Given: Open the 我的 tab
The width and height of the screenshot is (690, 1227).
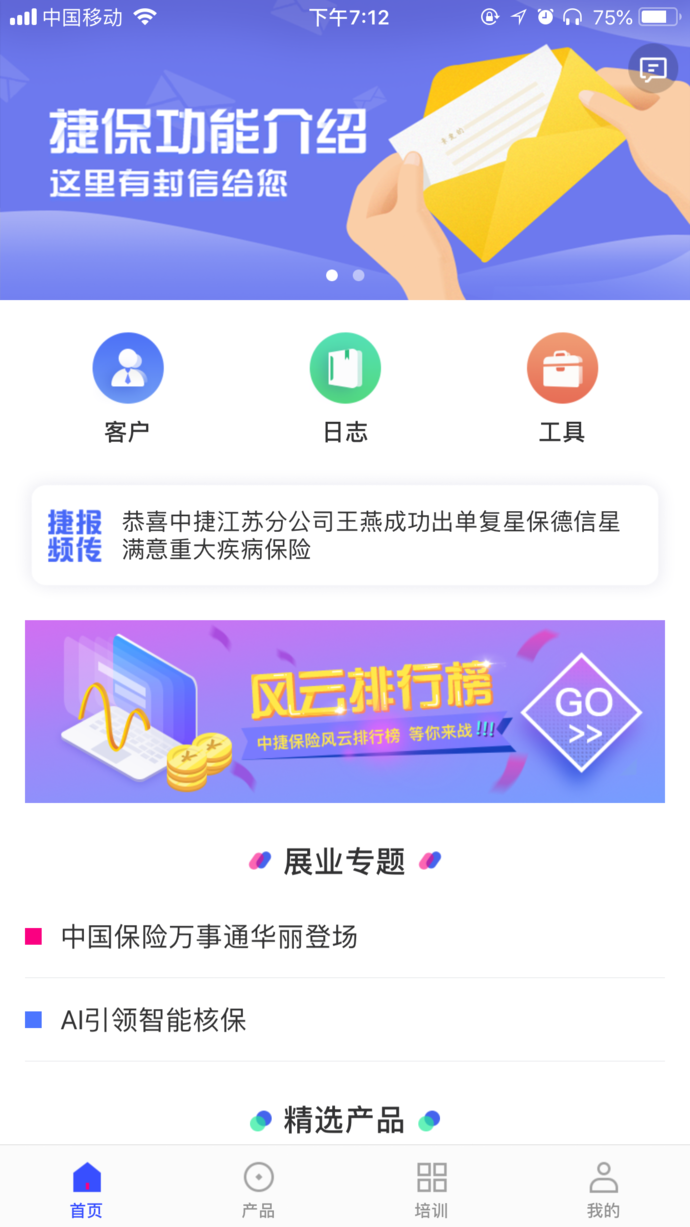Looking at the screenshot, I should pyautogui.click(x=603, y=1189).
